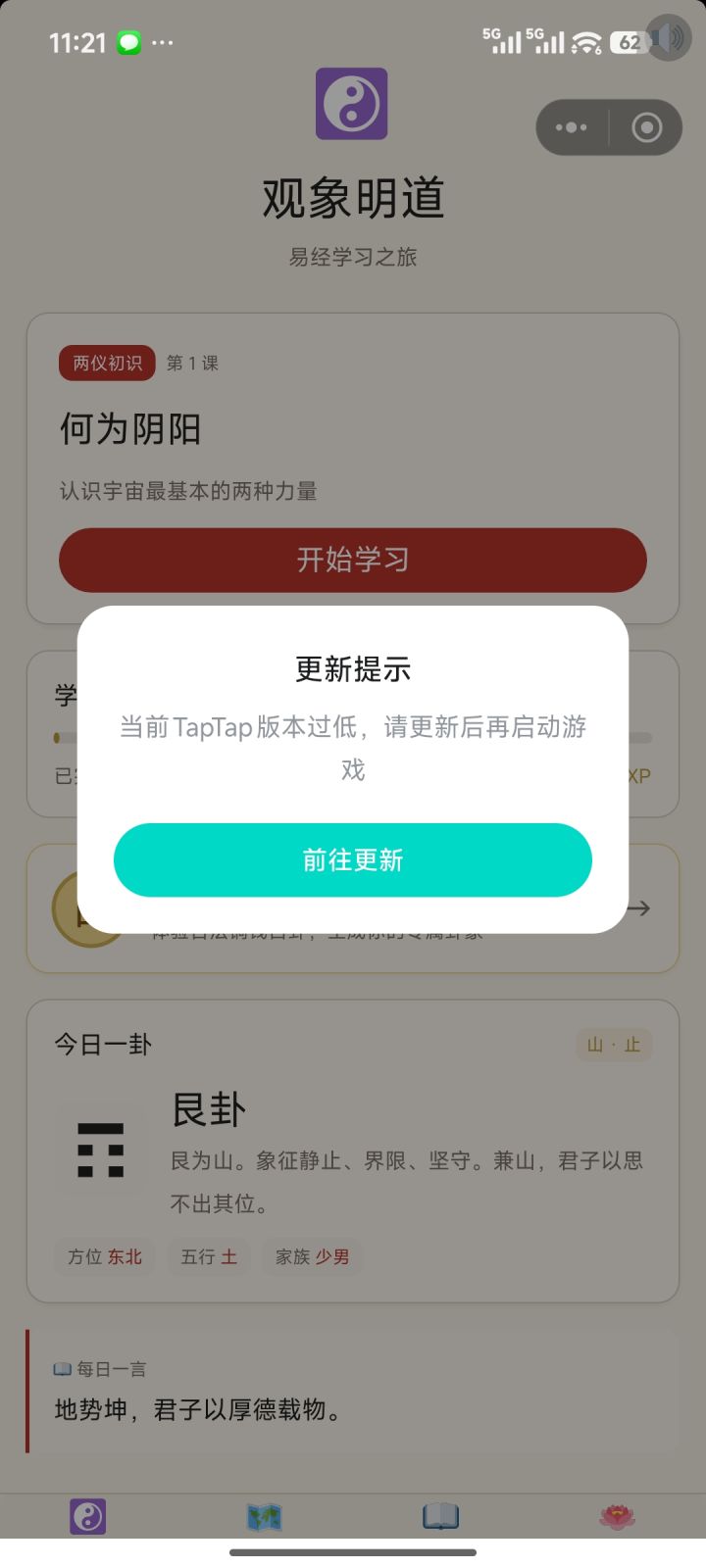Viewport: 706px width, 1568px height.
Task: Tap the 前往更新 update button
Action: 352,859
